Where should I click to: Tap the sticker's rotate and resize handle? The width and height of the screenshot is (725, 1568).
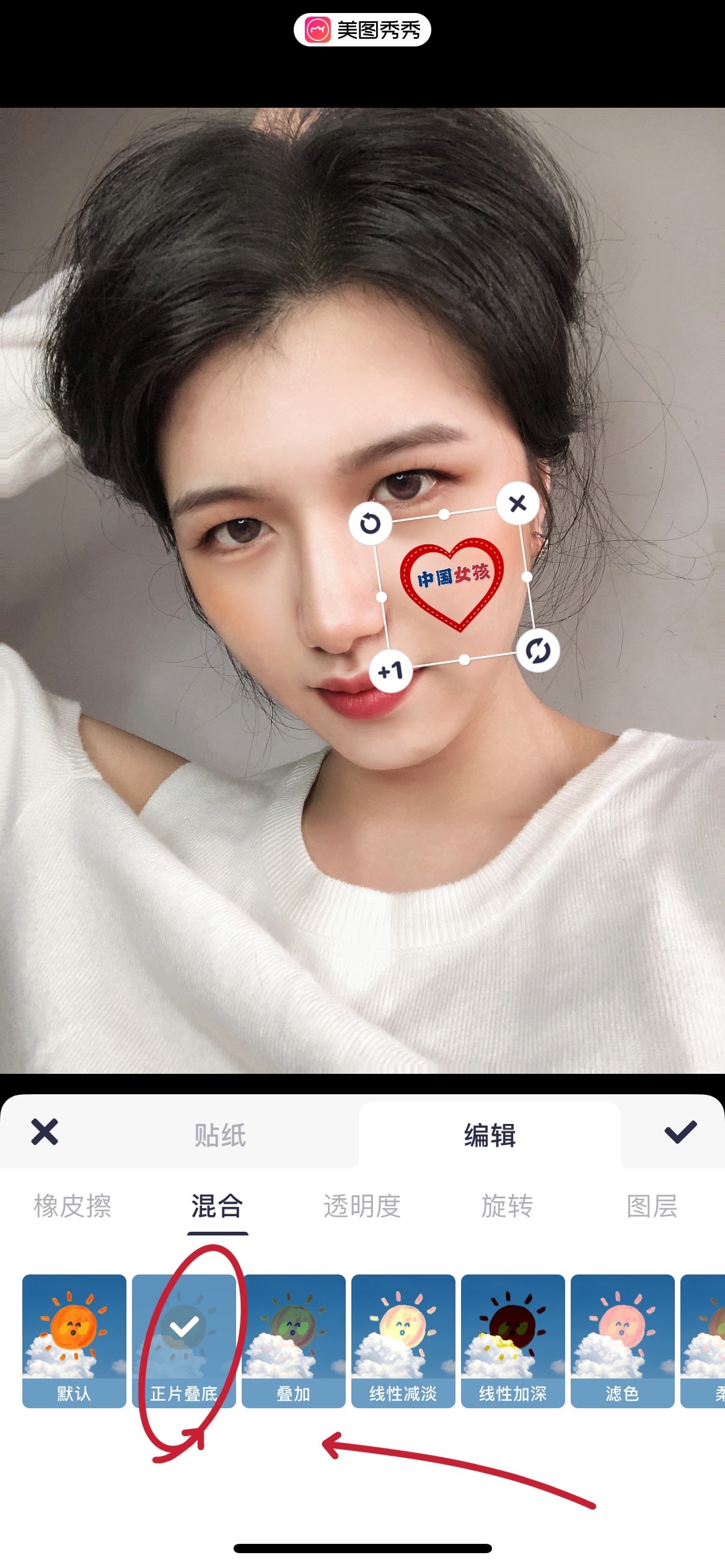tap(538, 651)
